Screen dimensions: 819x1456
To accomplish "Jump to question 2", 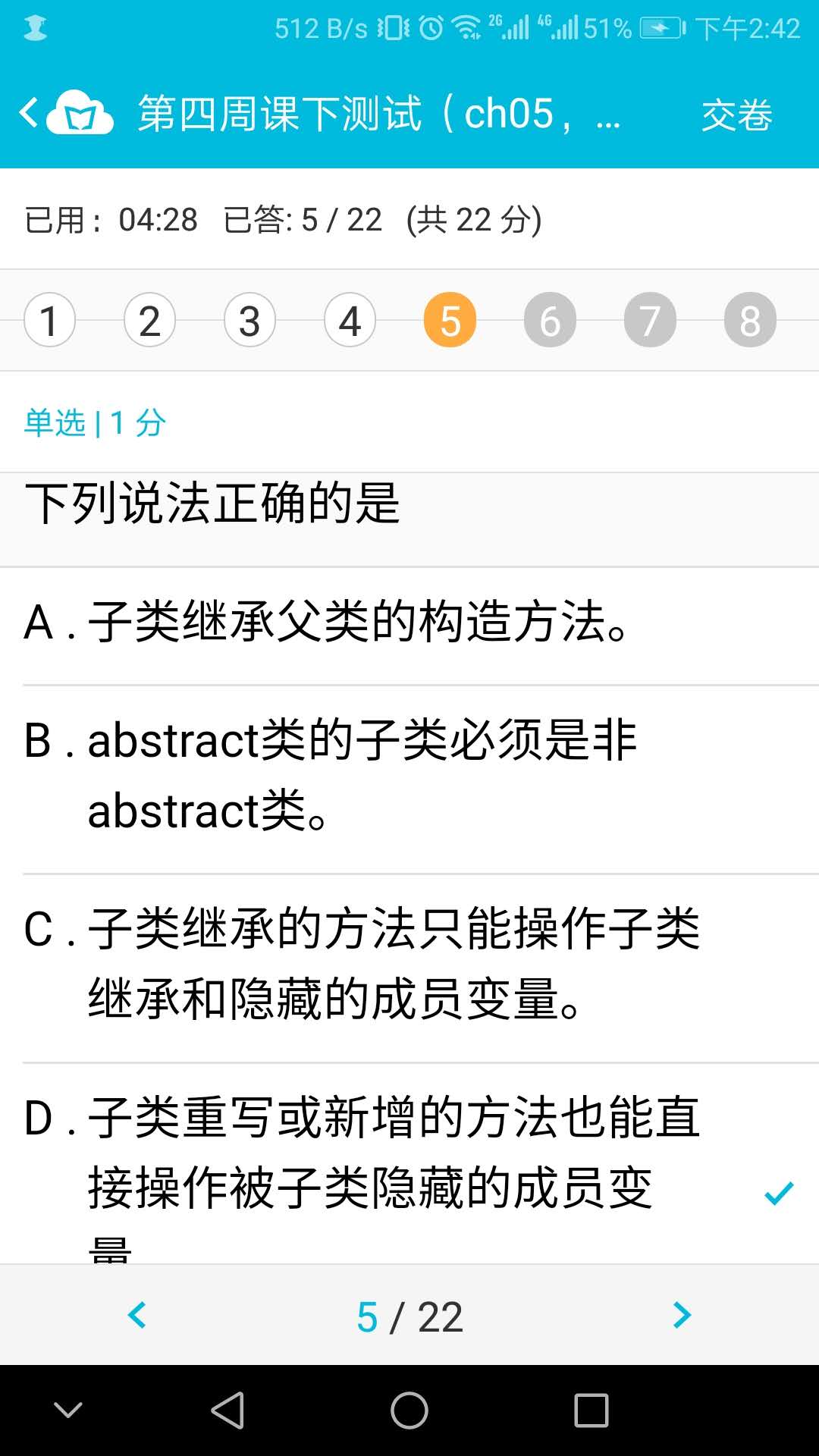I will pyautogui.click(x=150, y=320).
